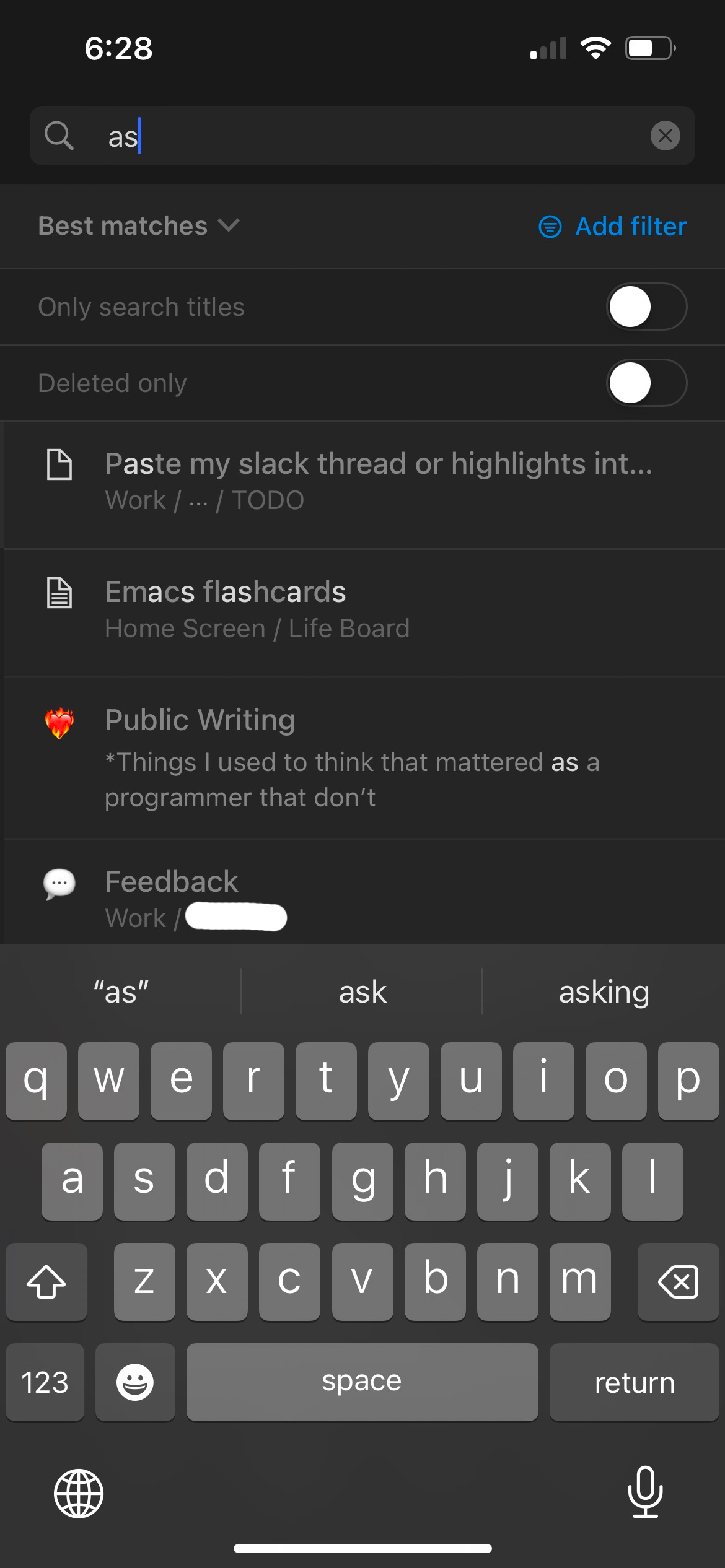Viewport: 725px width, 1568px height.
Task: Open the Public Writing result
Action: point(362,758)
